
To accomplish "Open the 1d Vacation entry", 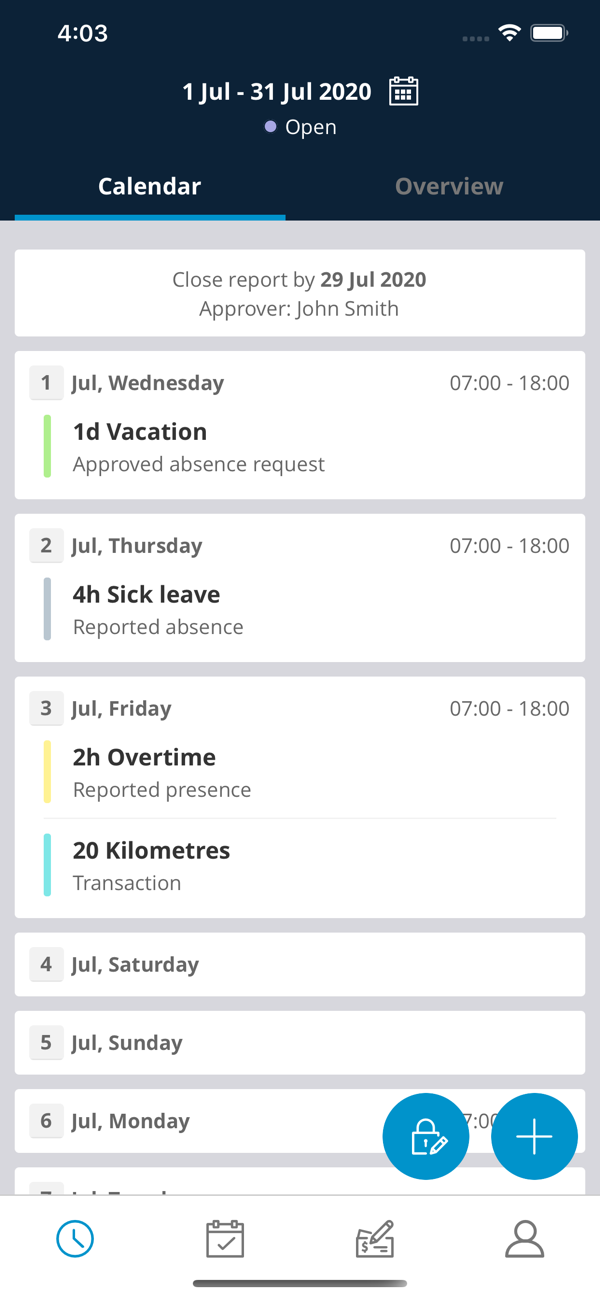I will (300, 446).
